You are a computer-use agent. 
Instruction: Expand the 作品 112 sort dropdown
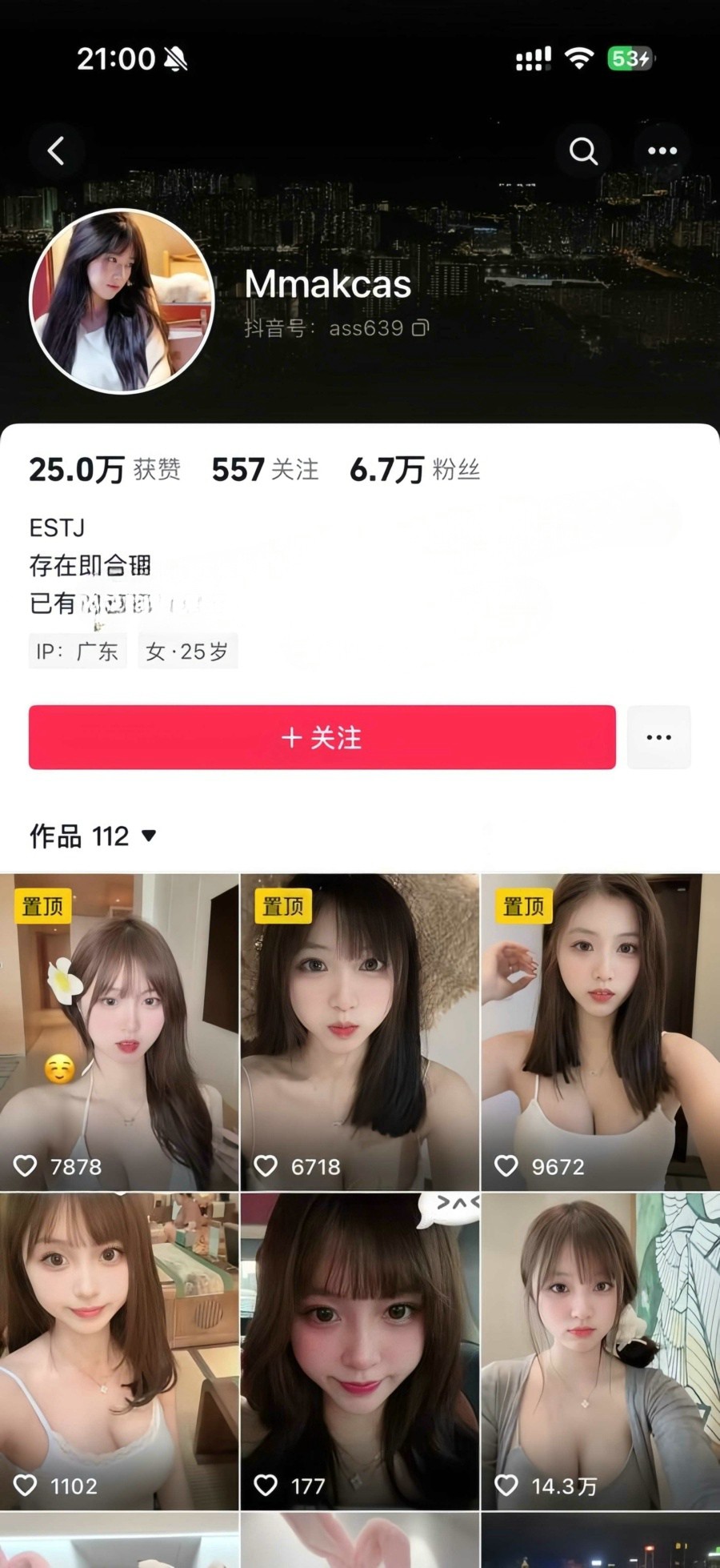pos(149,836)
